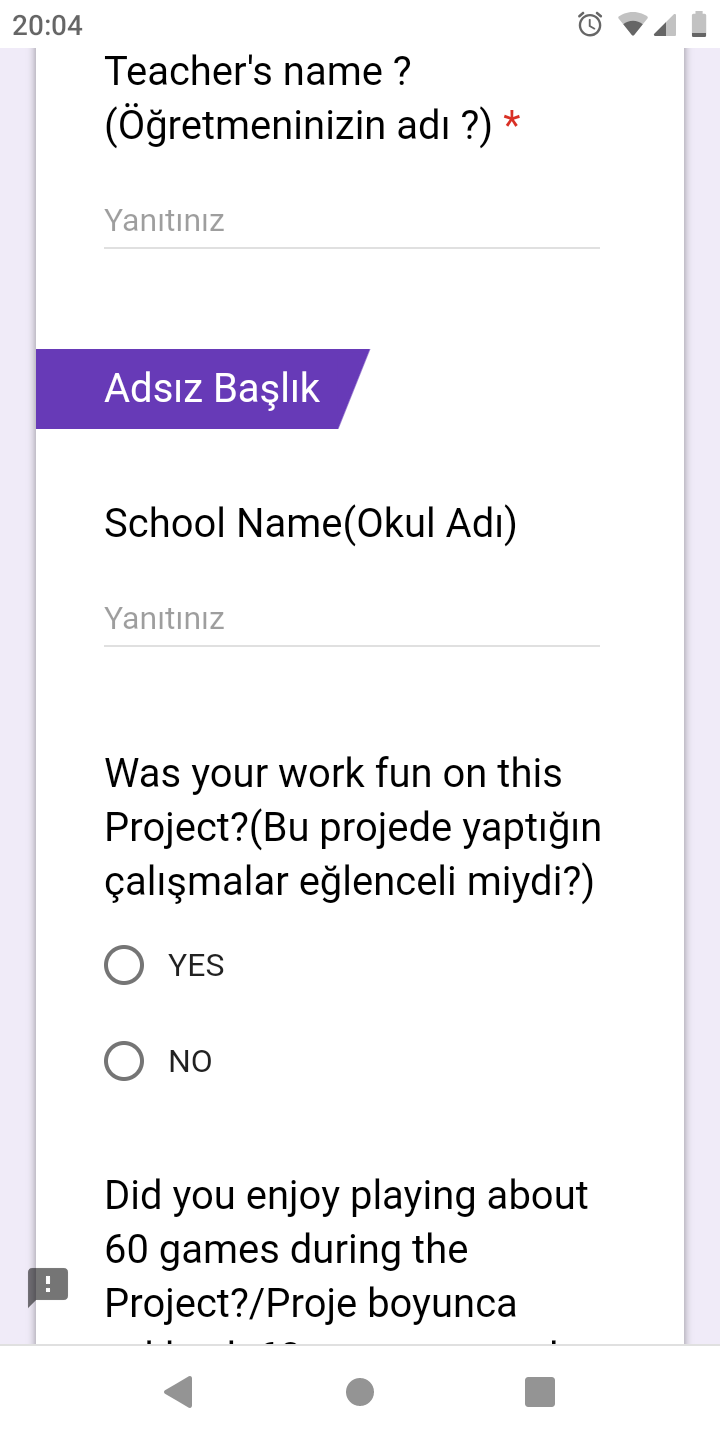Focus the School Name answer field

[x=350, y=618]
